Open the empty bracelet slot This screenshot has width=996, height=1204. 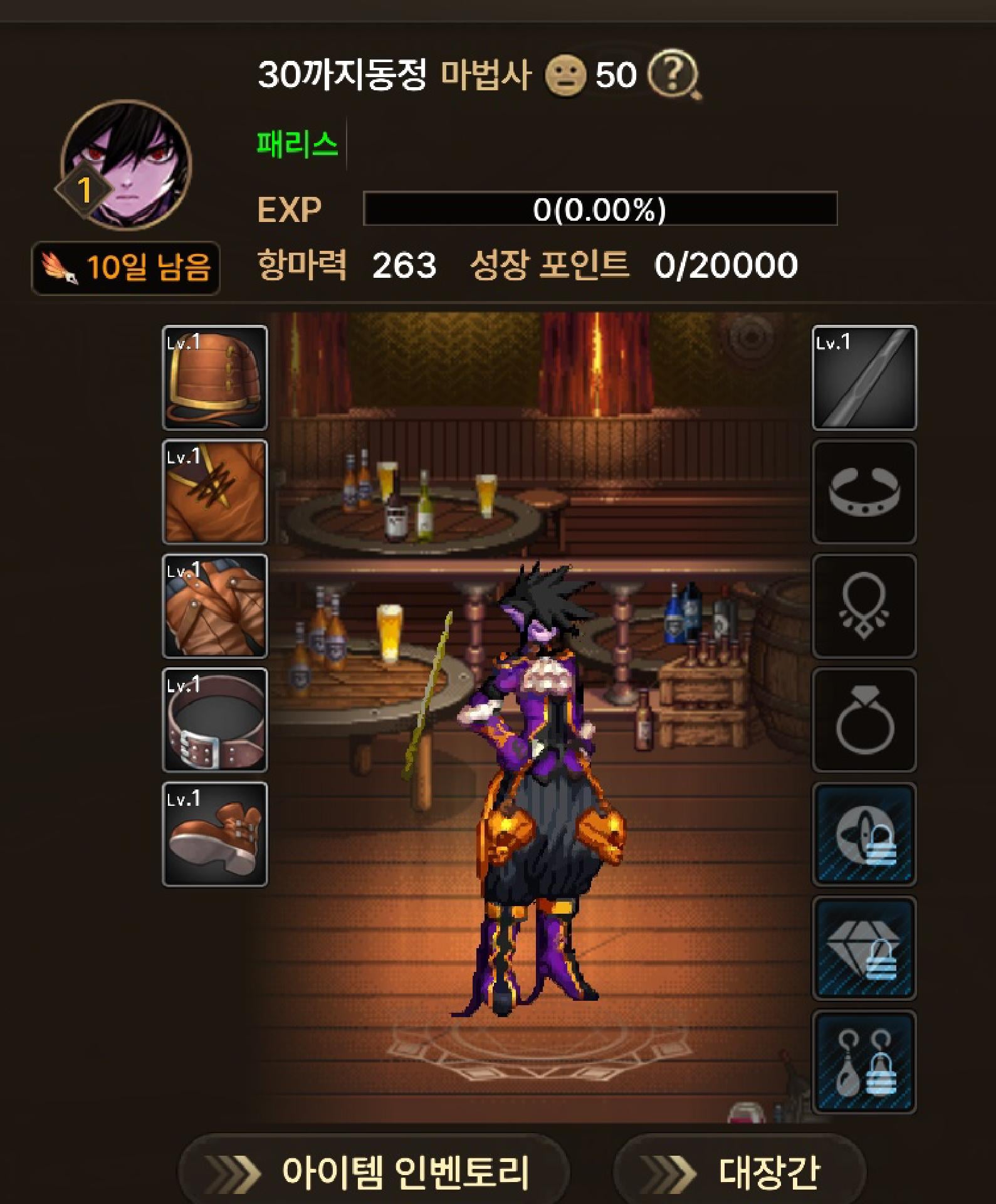[x=864, y=492]
